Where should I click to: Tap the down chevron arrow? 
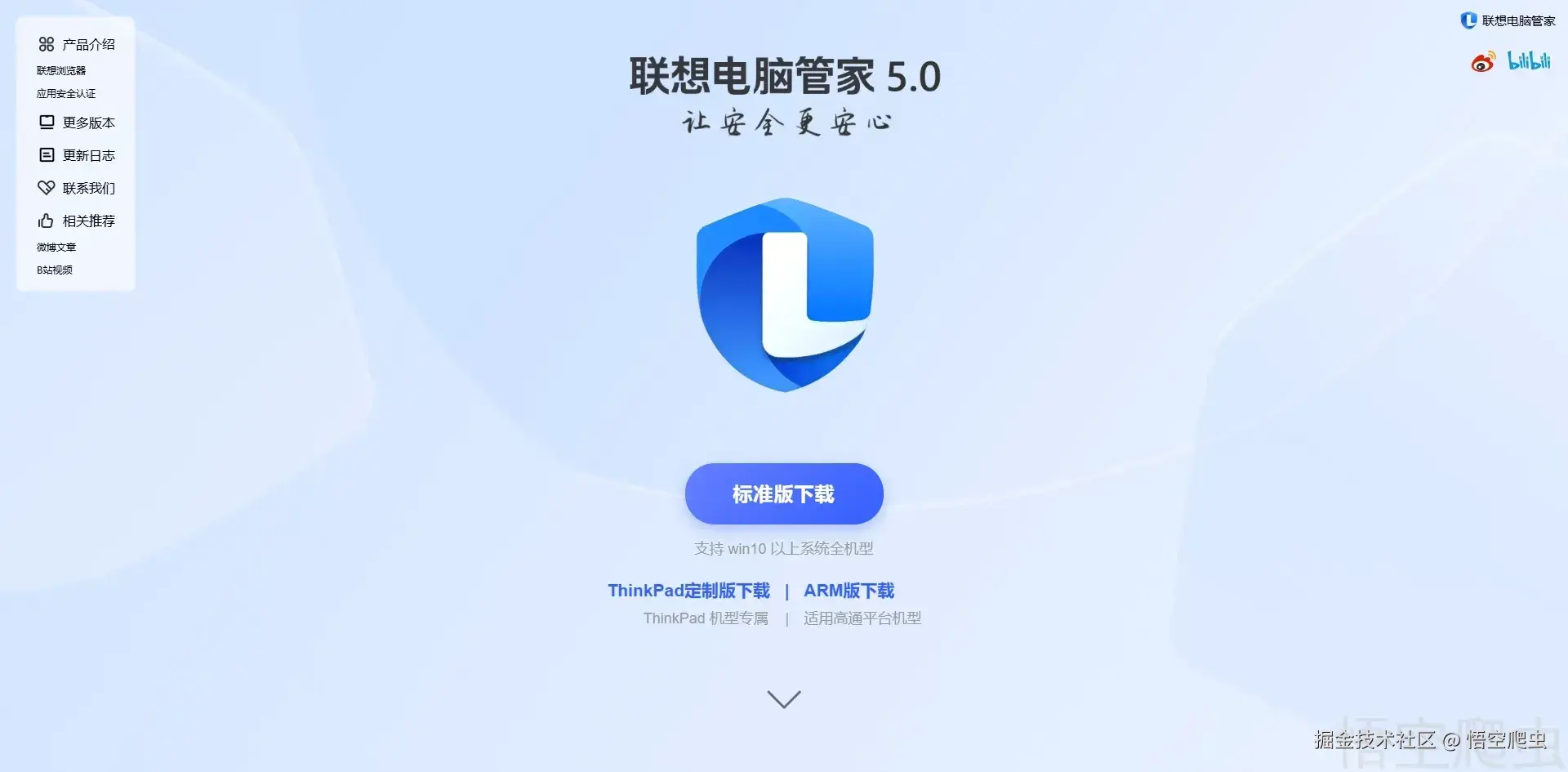click(x=784, y=699)
